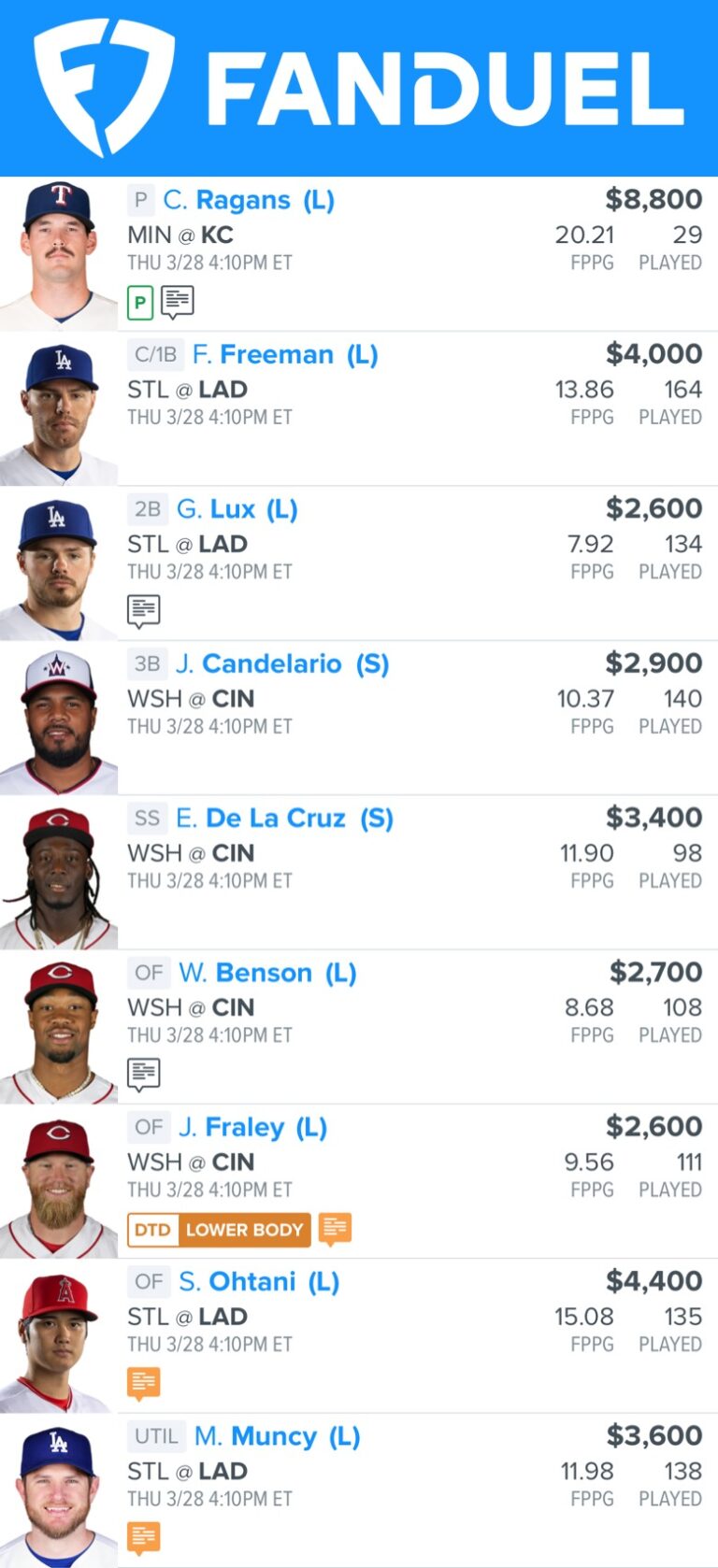
Task: Click Freeman's headshot photo
Action: (60, 406)
